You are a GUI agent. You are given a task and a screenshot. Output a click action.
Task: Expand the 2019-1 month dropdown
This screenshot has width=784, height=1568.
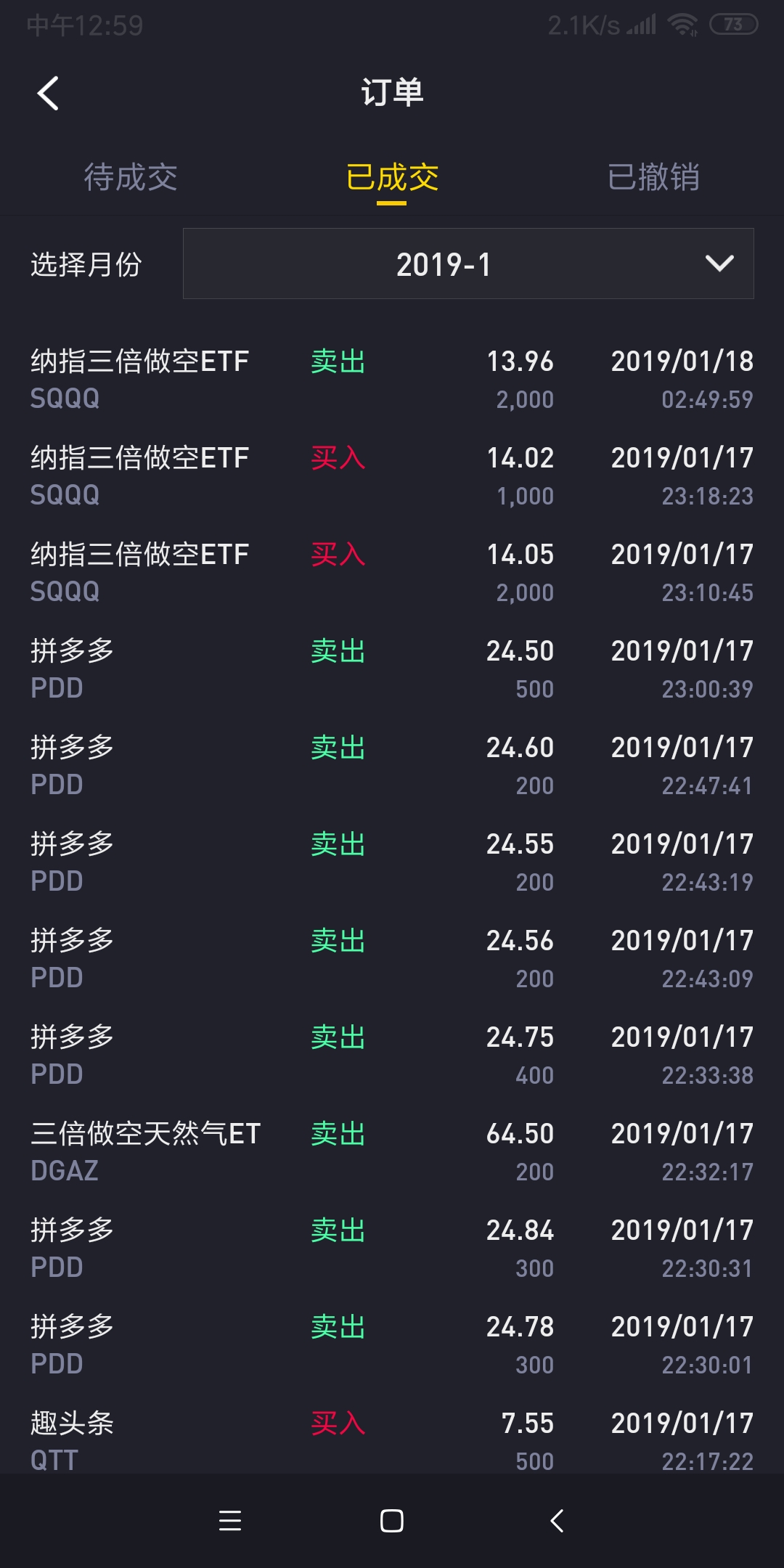(468, 264)
